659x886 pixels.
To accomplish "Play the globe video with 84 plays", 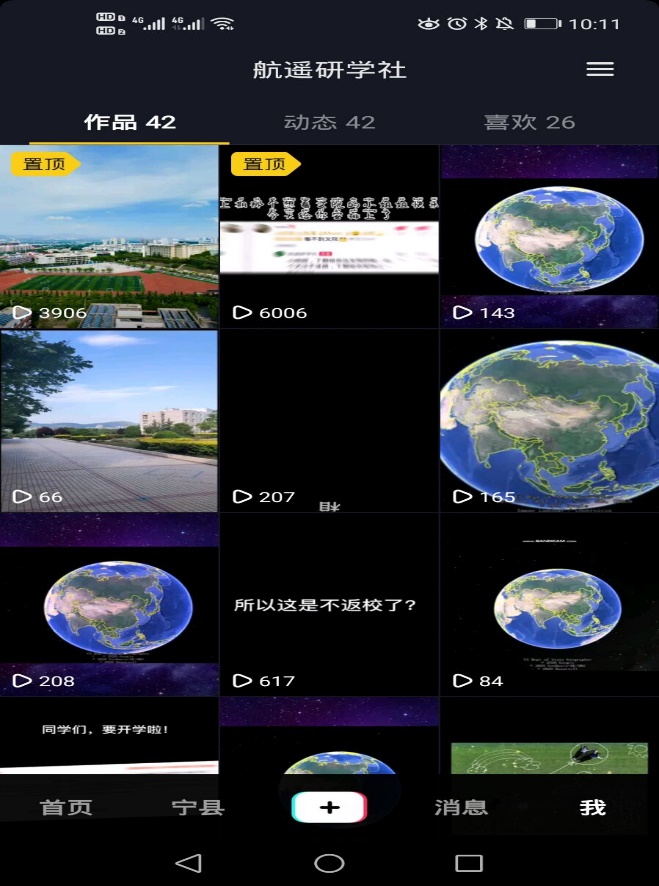I will [549, 605].
